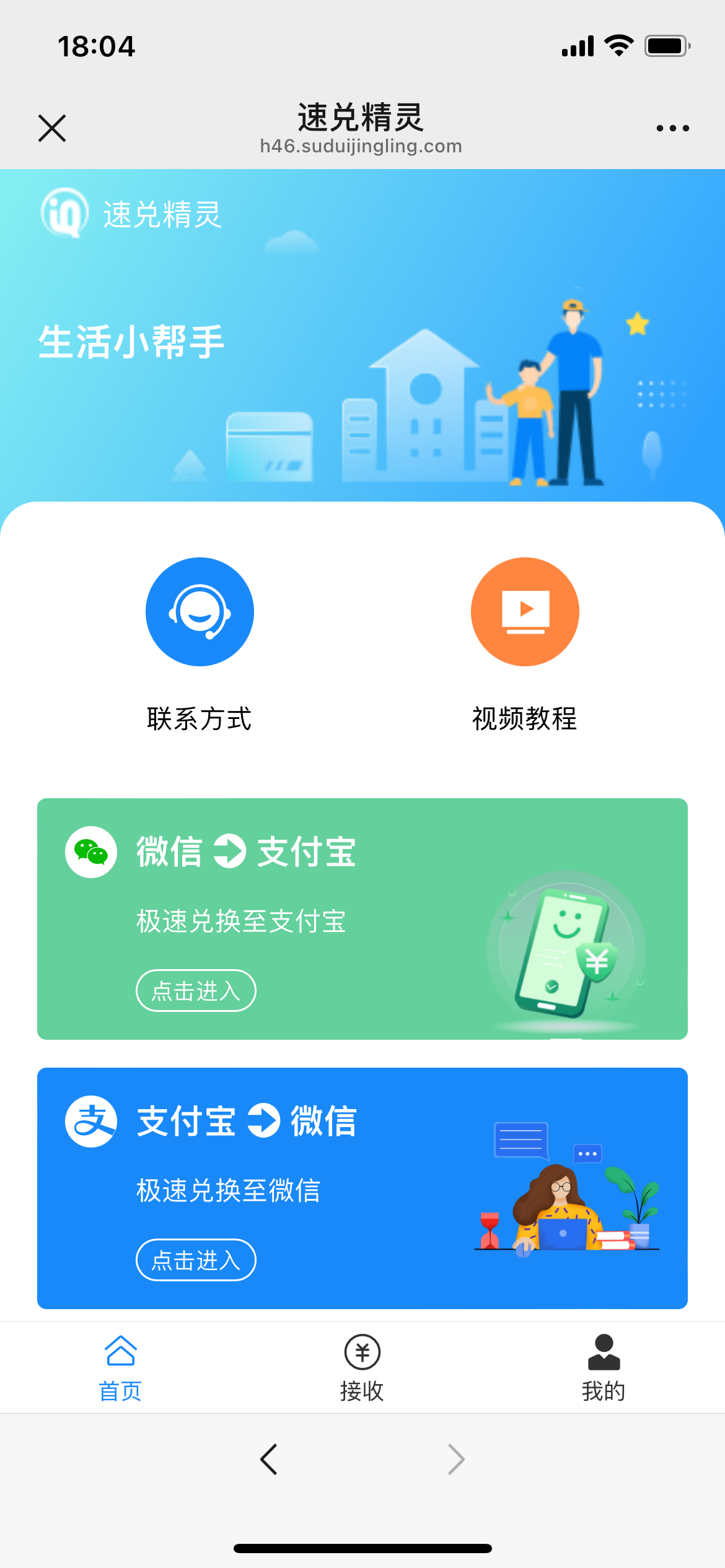
Task: Close the webpage with the X button
Action: click(52, 128)
